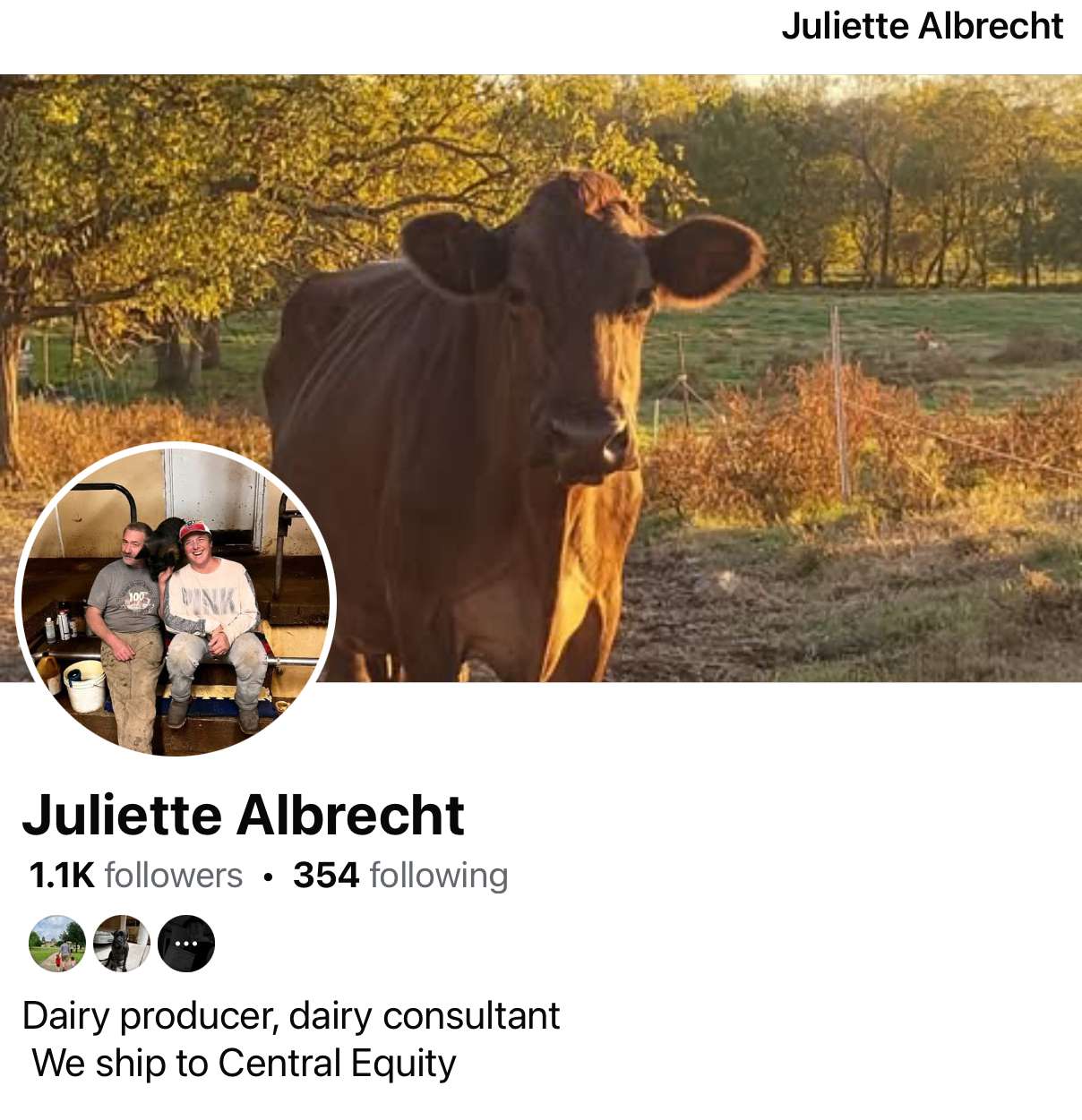The height and width of the screenshot is (1120, 1082).
Task: Select the profile name Juliette Albrecht heading
Action: [x=246, y=815]
